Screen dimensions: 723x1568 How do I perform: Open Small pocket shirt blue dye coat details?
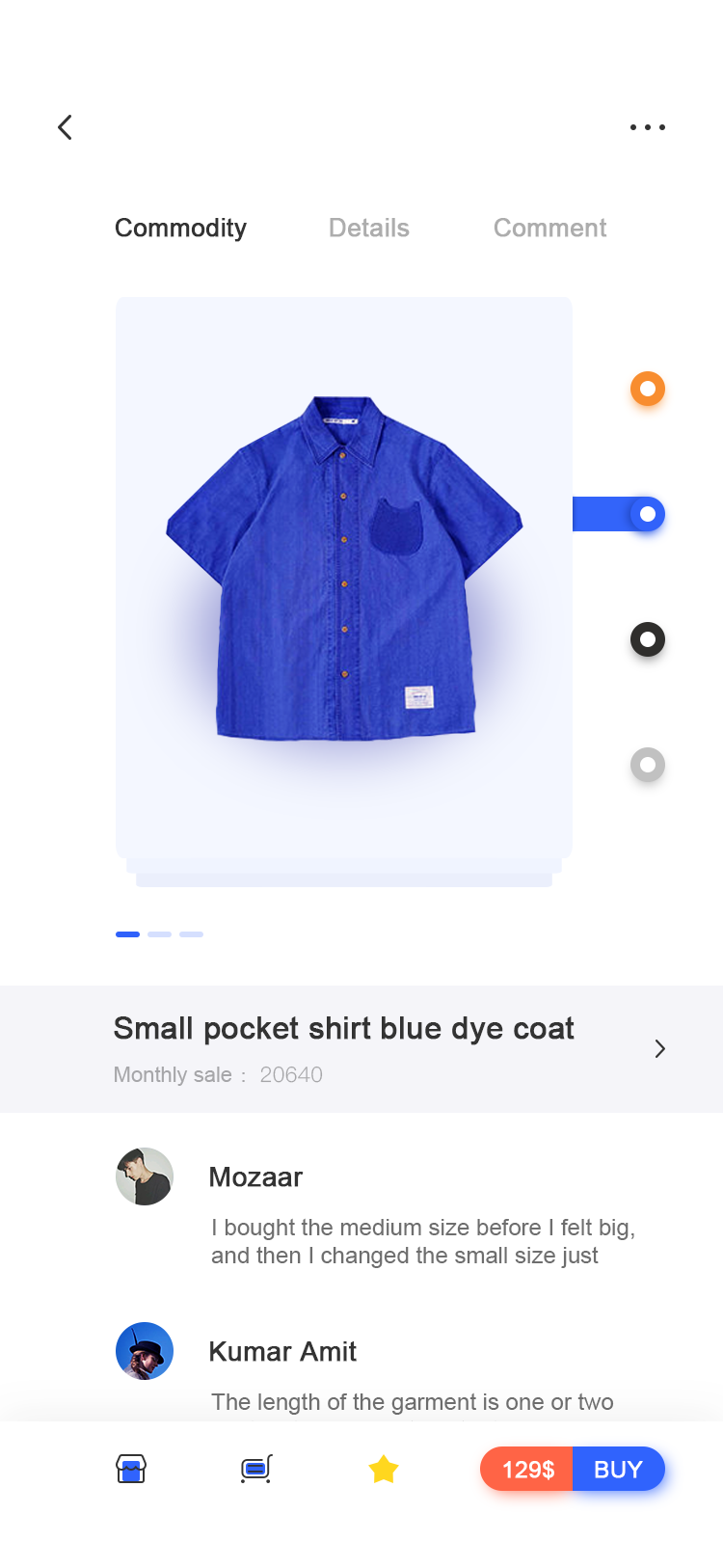[x=361, y=1049]
